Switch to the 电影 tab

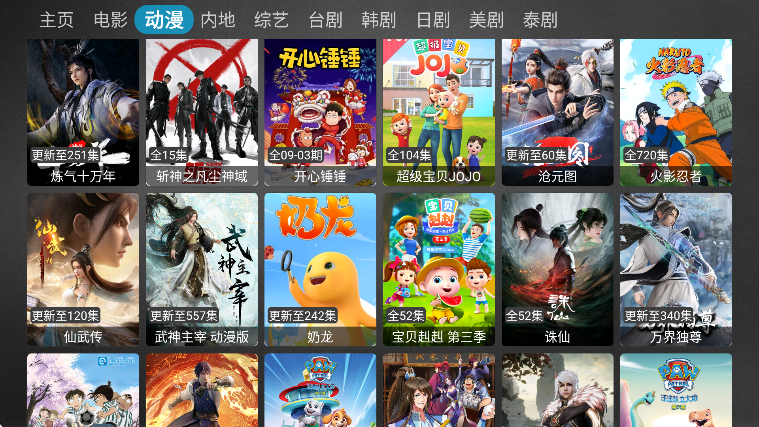(x=110, y=20)
